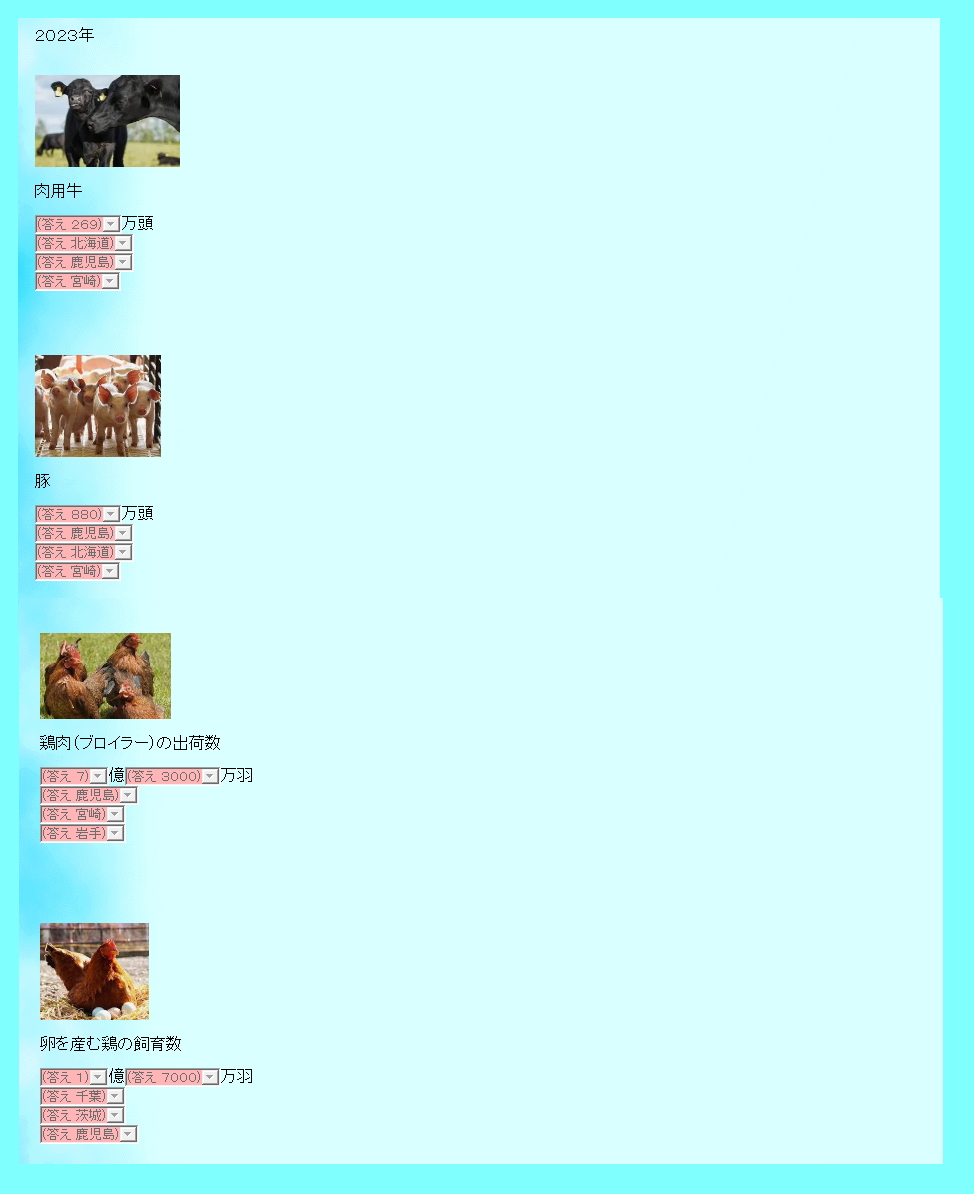Expand the 宮崎 dropdown in the broiler section

click(82, 814)
